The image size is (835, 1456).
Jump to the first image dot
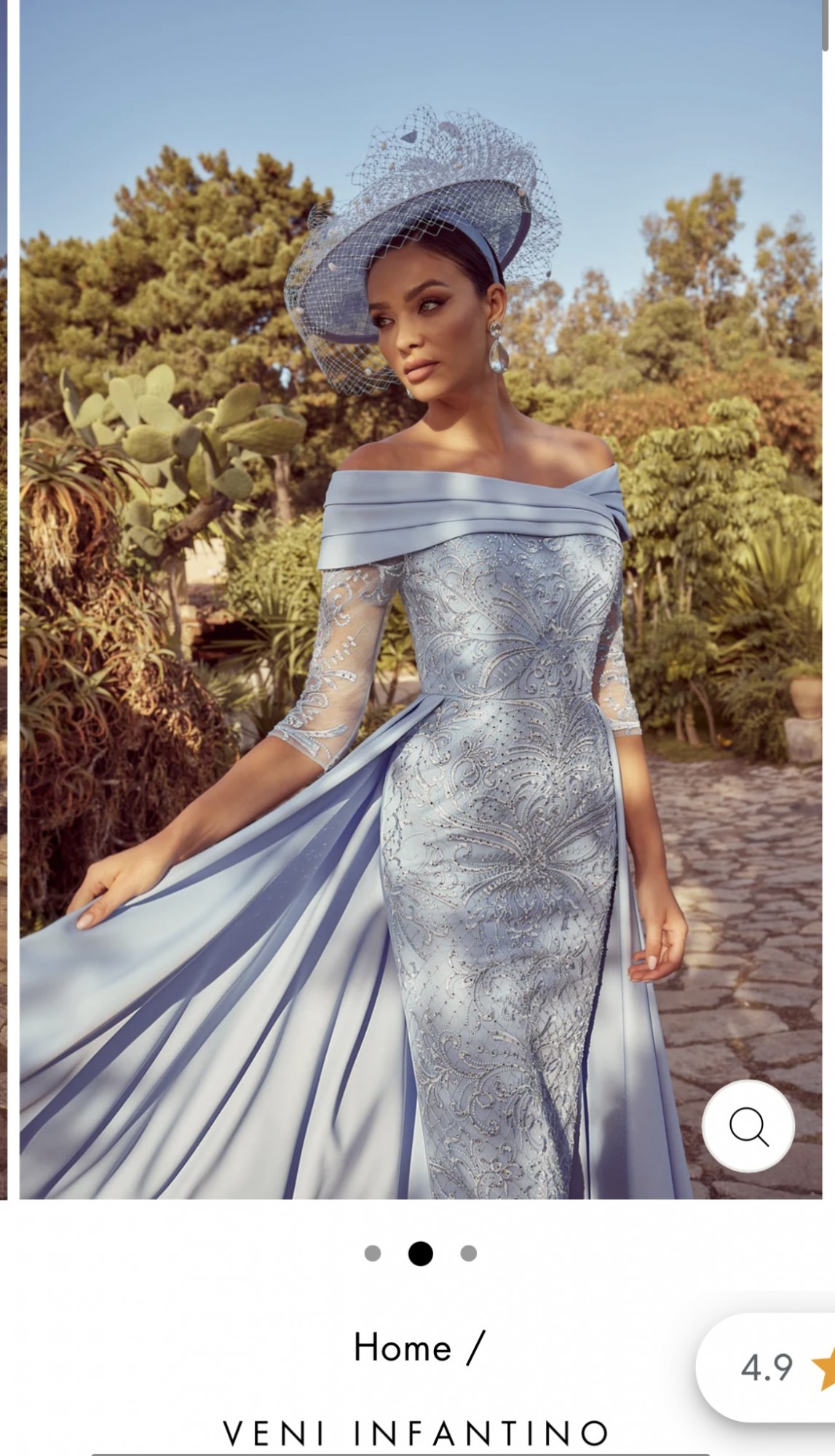click(x=373, y=1253)
